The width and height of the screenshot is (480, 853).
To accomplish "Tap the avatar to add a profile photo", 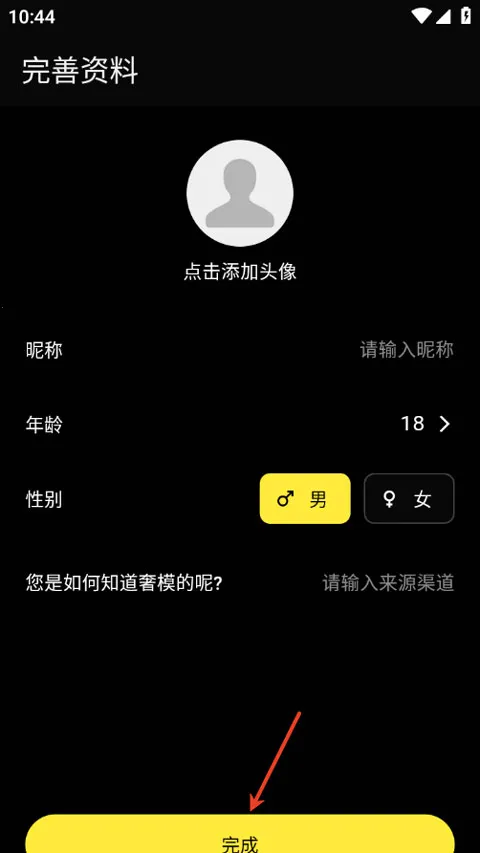I will point(240,193).
